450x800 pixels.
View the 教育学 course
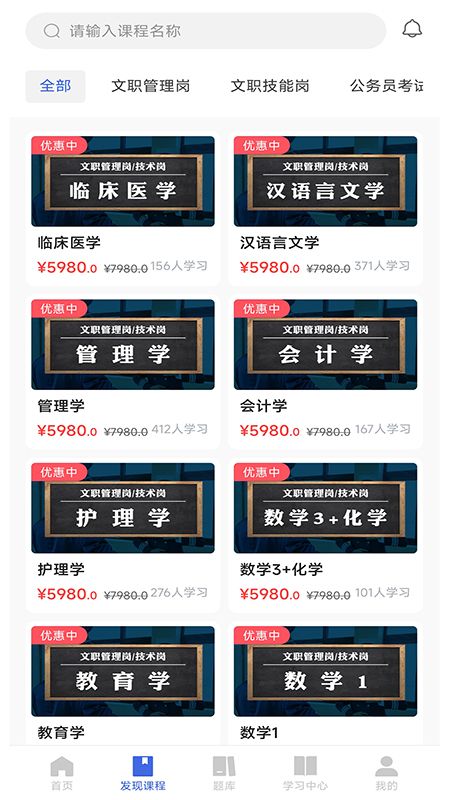click(x=122, y=684)
